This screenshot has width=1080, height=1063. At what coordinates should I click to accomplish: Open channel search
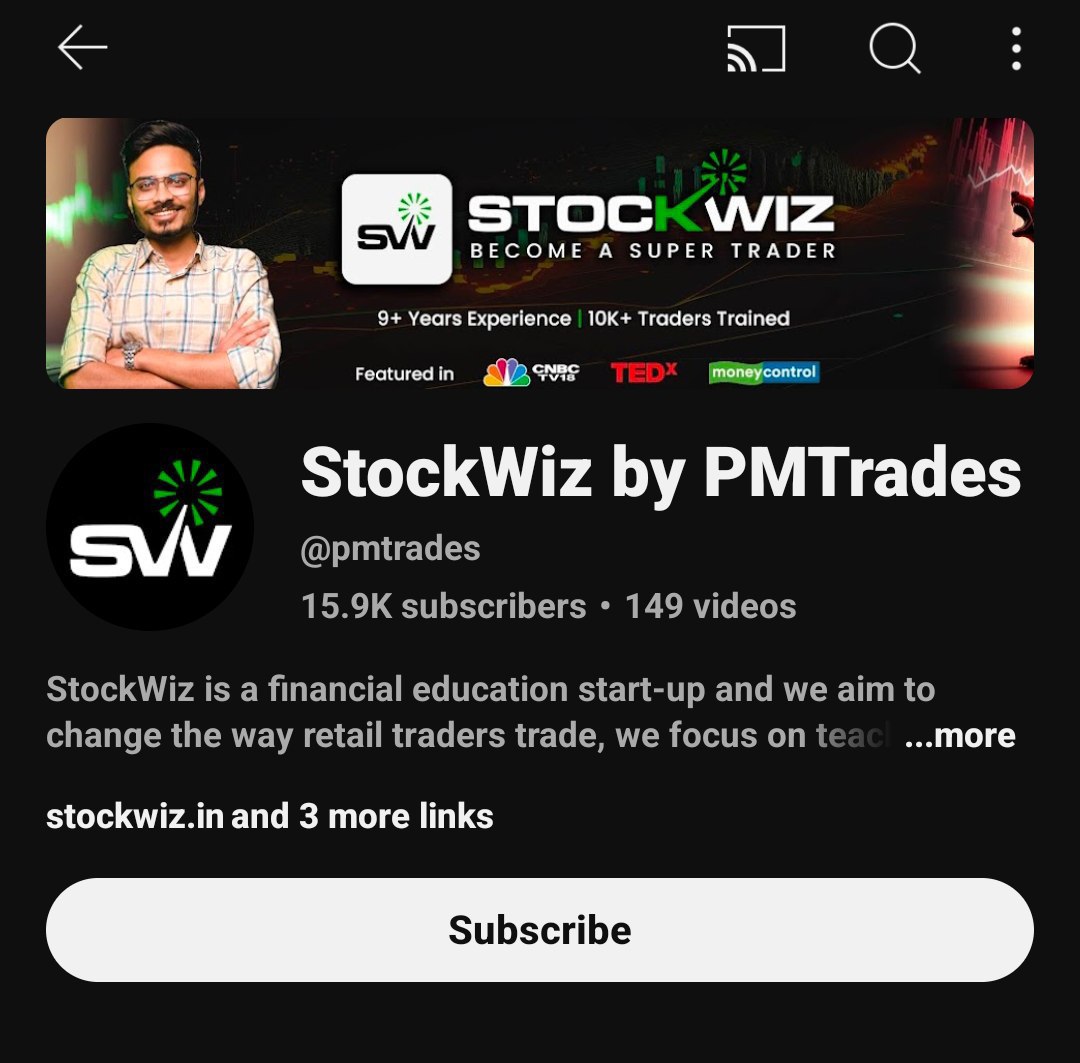tap(894, 48)
